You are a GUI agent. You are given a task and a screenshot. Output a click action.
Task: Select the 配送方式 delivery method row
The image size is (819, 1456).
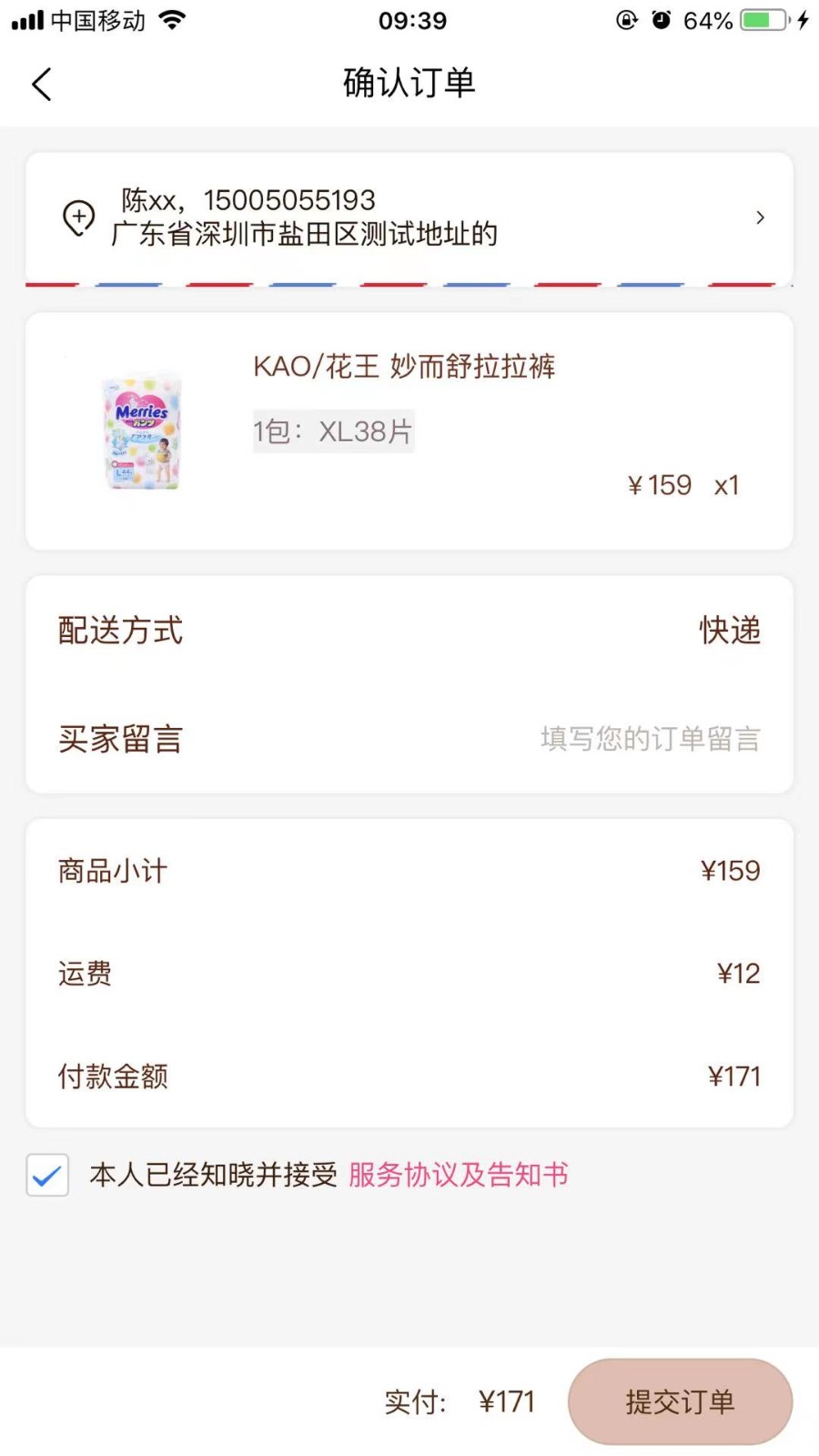point(409,629)
